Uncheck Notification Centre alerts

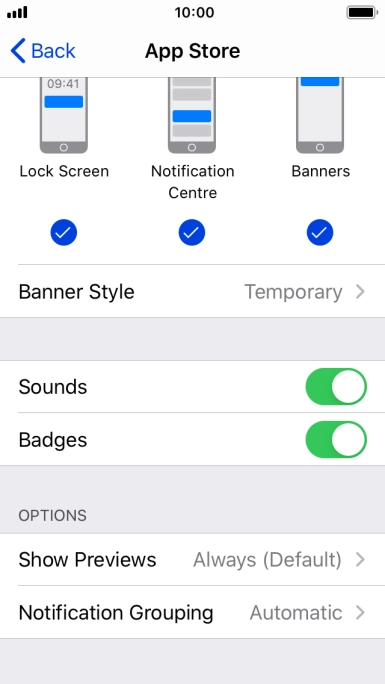tap(192, 233)
